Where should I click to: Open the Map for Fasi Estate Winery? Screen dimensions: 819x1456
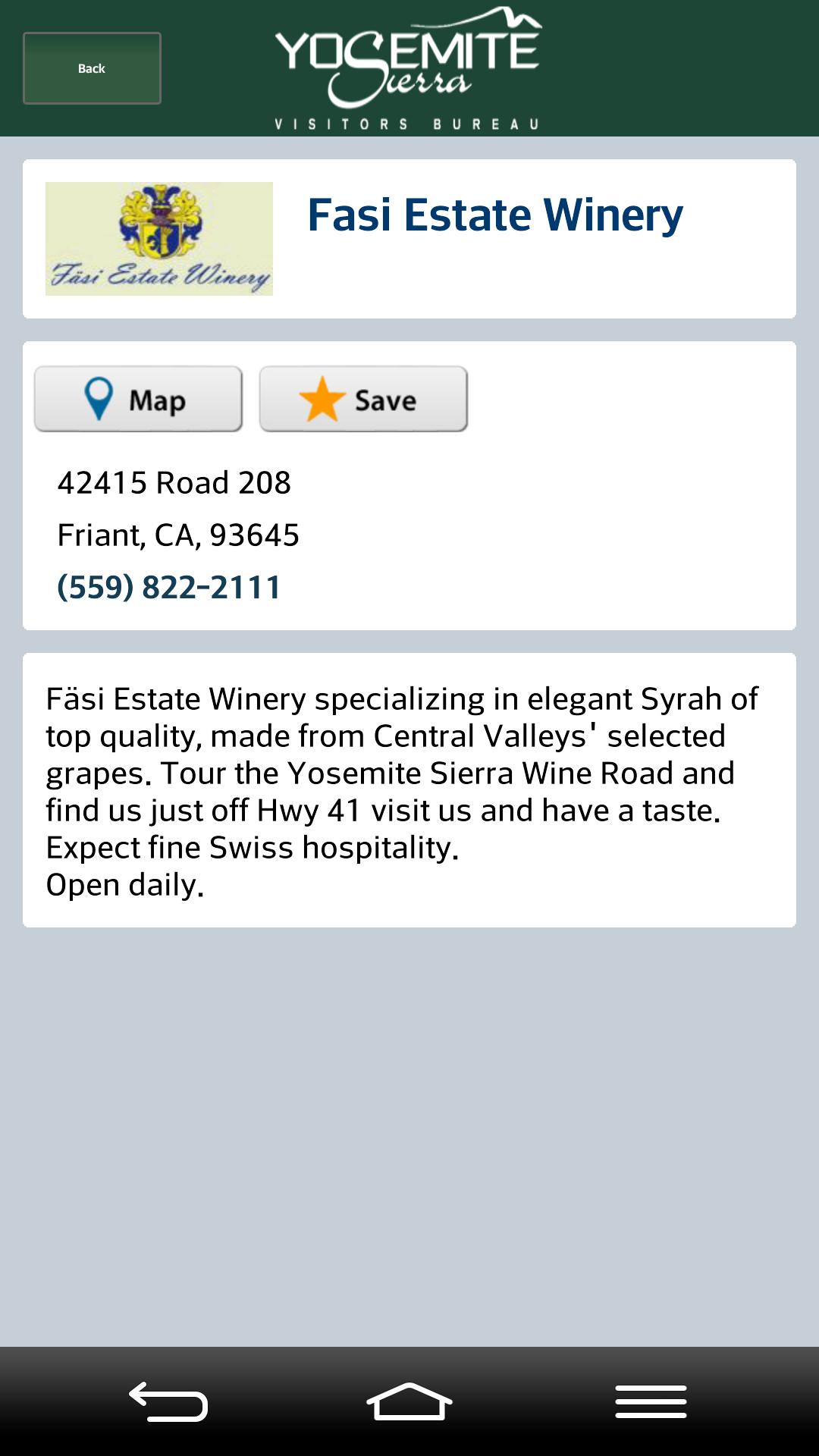click(x=138, y=399)
